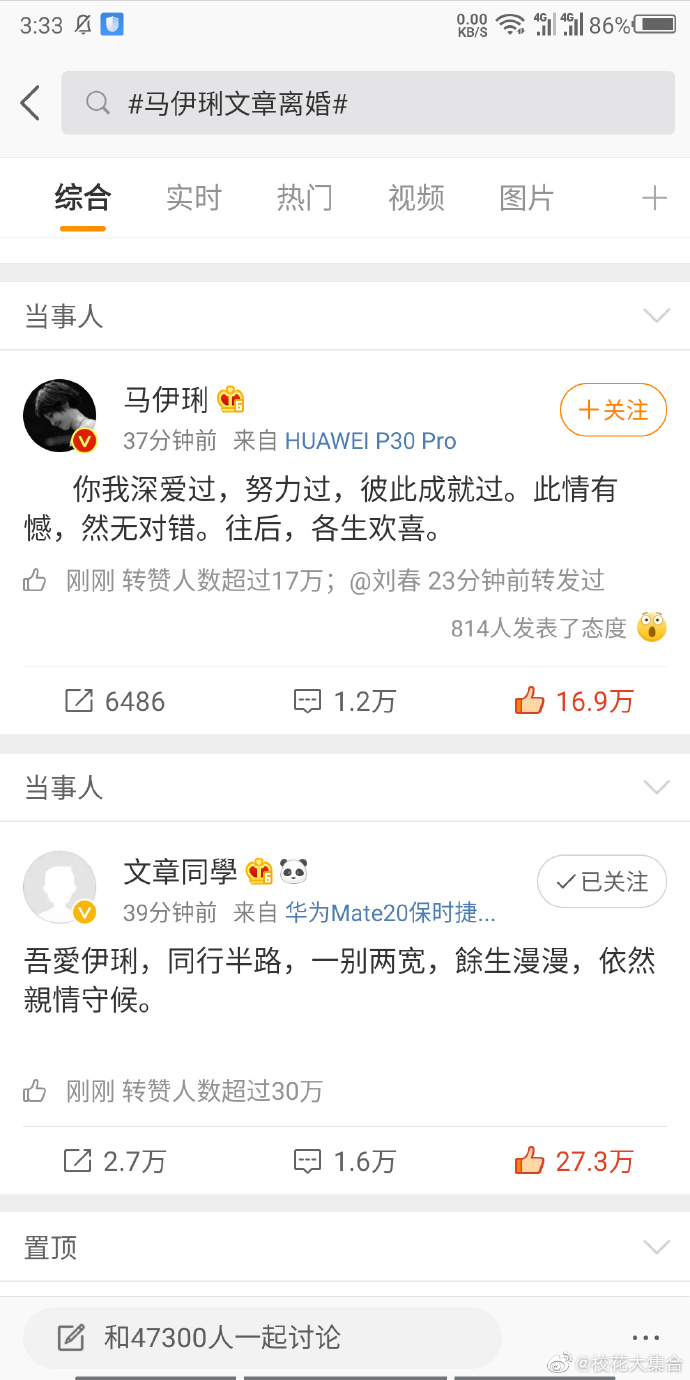Like 文章同學's post
Viewport: 690px width, 1380px height.
[x=574, y=1161]
